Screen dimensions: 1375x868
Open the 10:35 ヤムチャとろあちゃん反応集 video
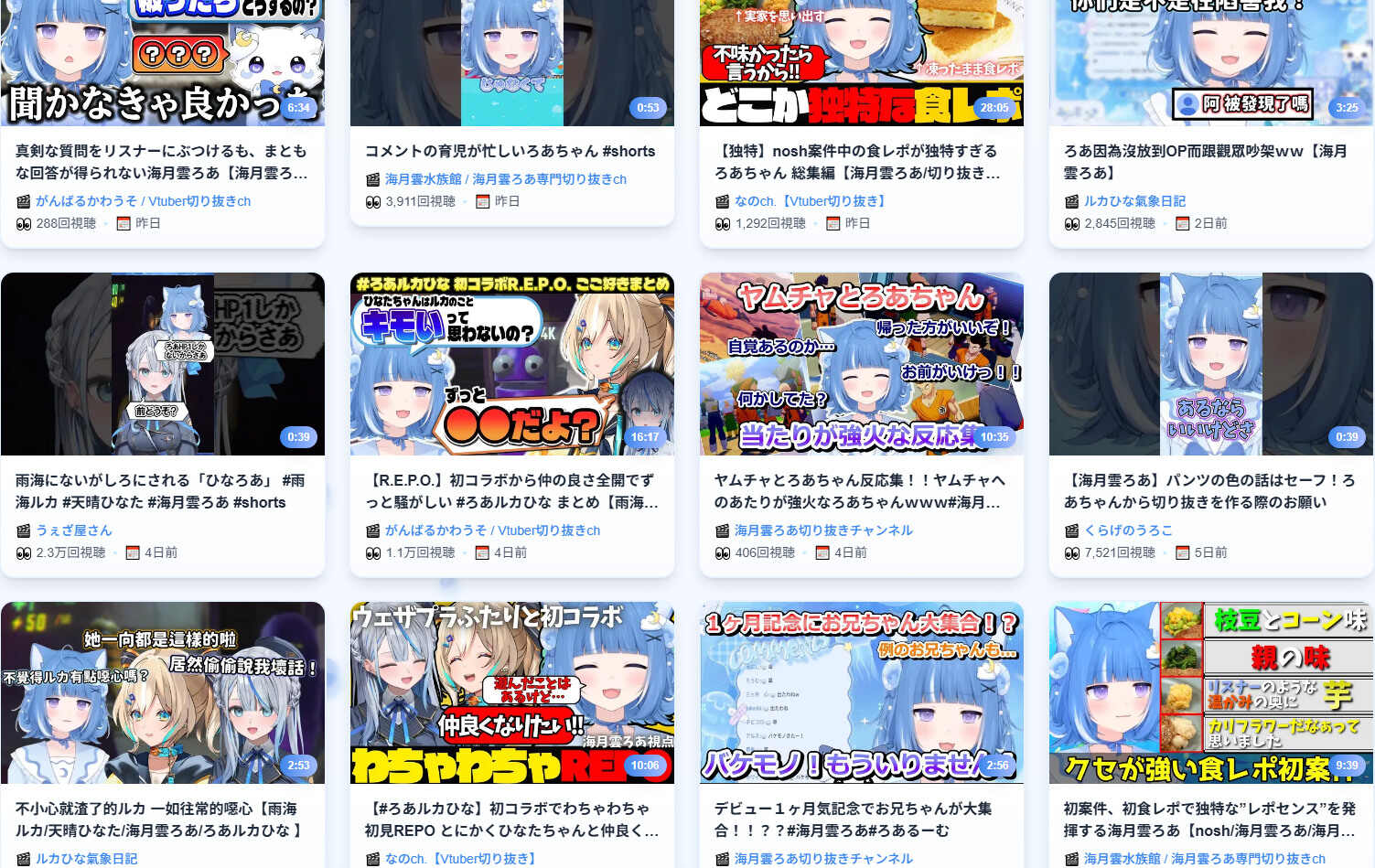pyautogui.click(x=861, y=363)
